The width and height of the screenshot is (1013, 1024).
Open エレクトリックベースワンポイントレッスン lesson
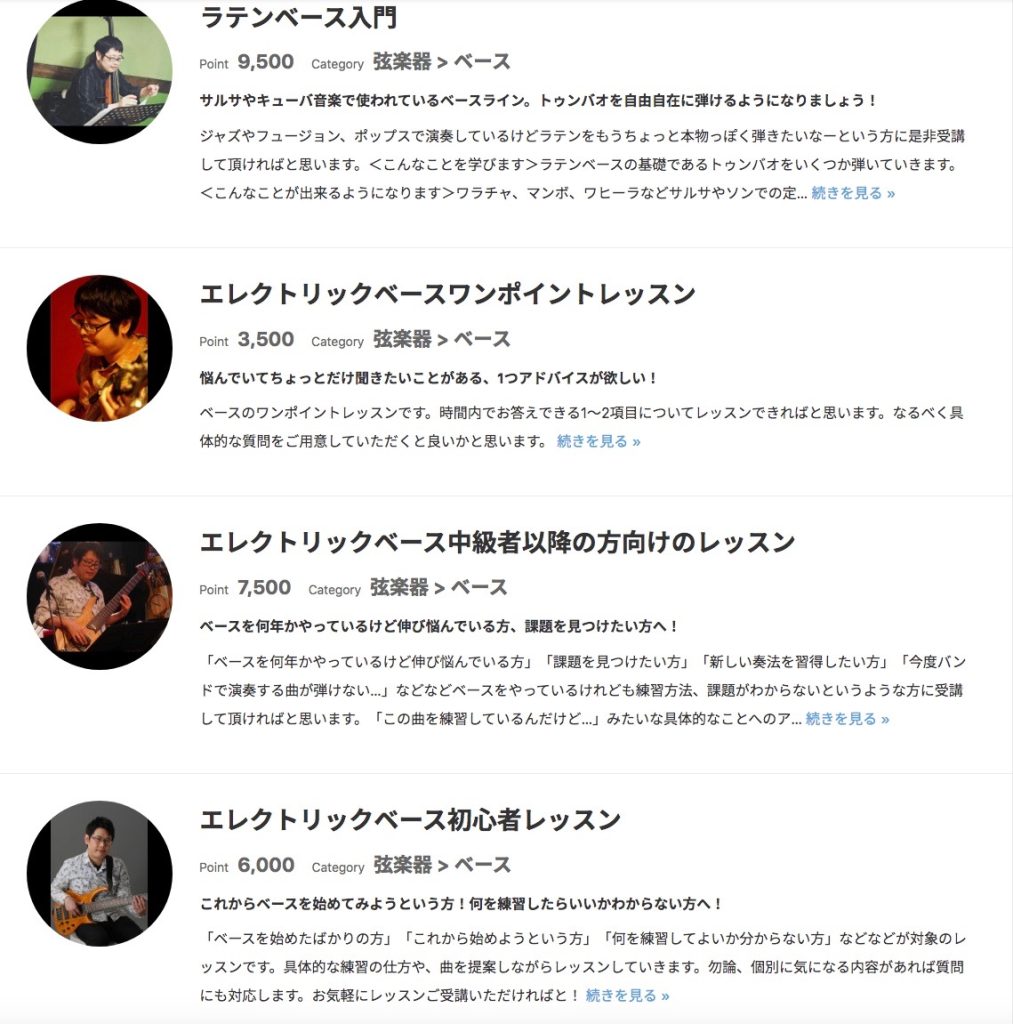tap(447, 294)
